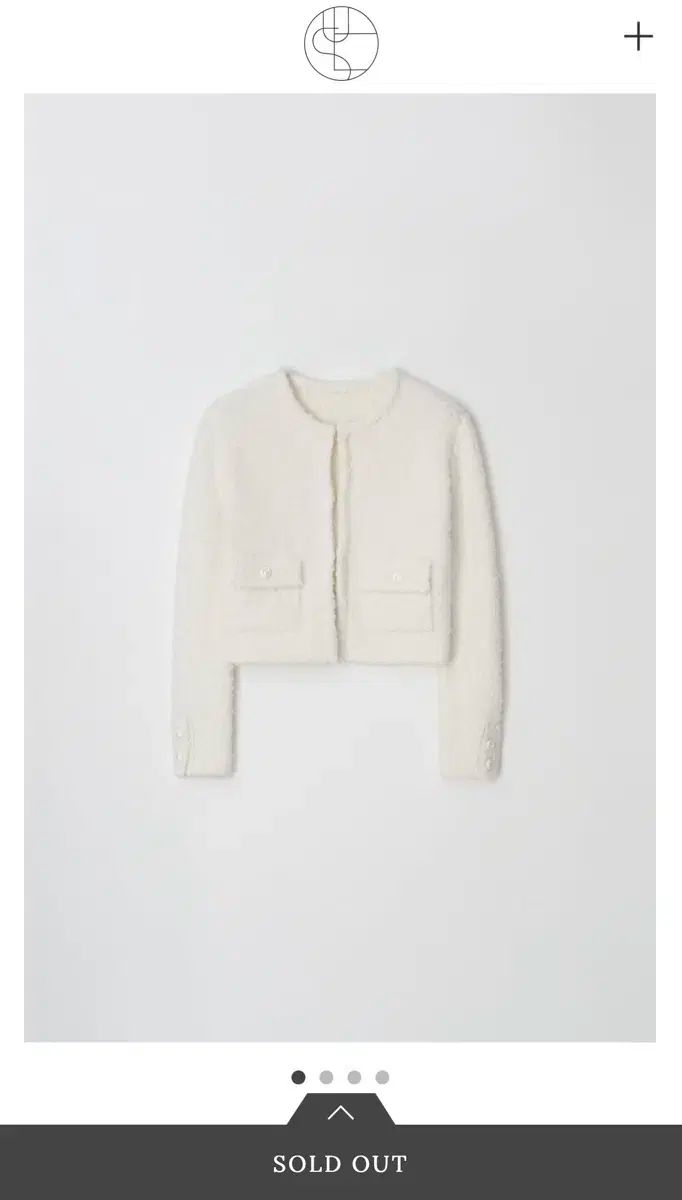
Task: Tap the brand logo to go home
Action: pos(341,41)
